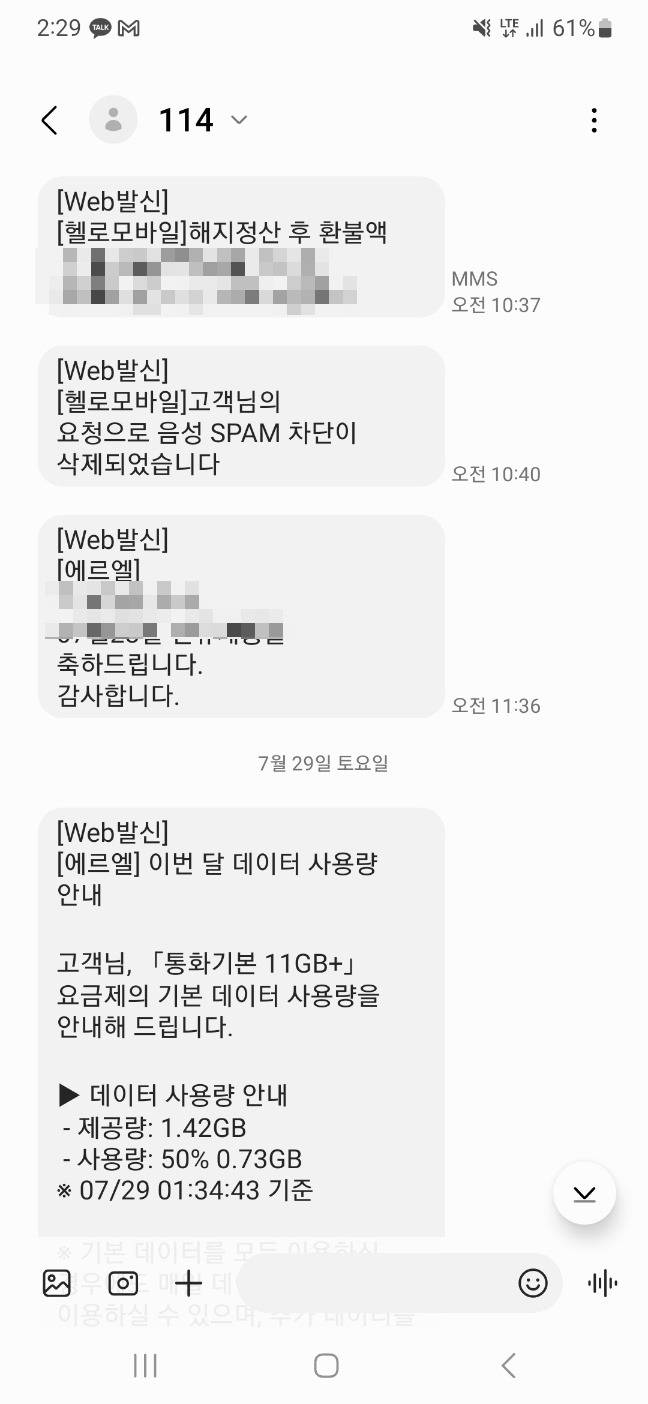The height and width of the screenshot is (1404, 648).
Task: Attach a photo from the gallery
Action: coord(57,1283)
